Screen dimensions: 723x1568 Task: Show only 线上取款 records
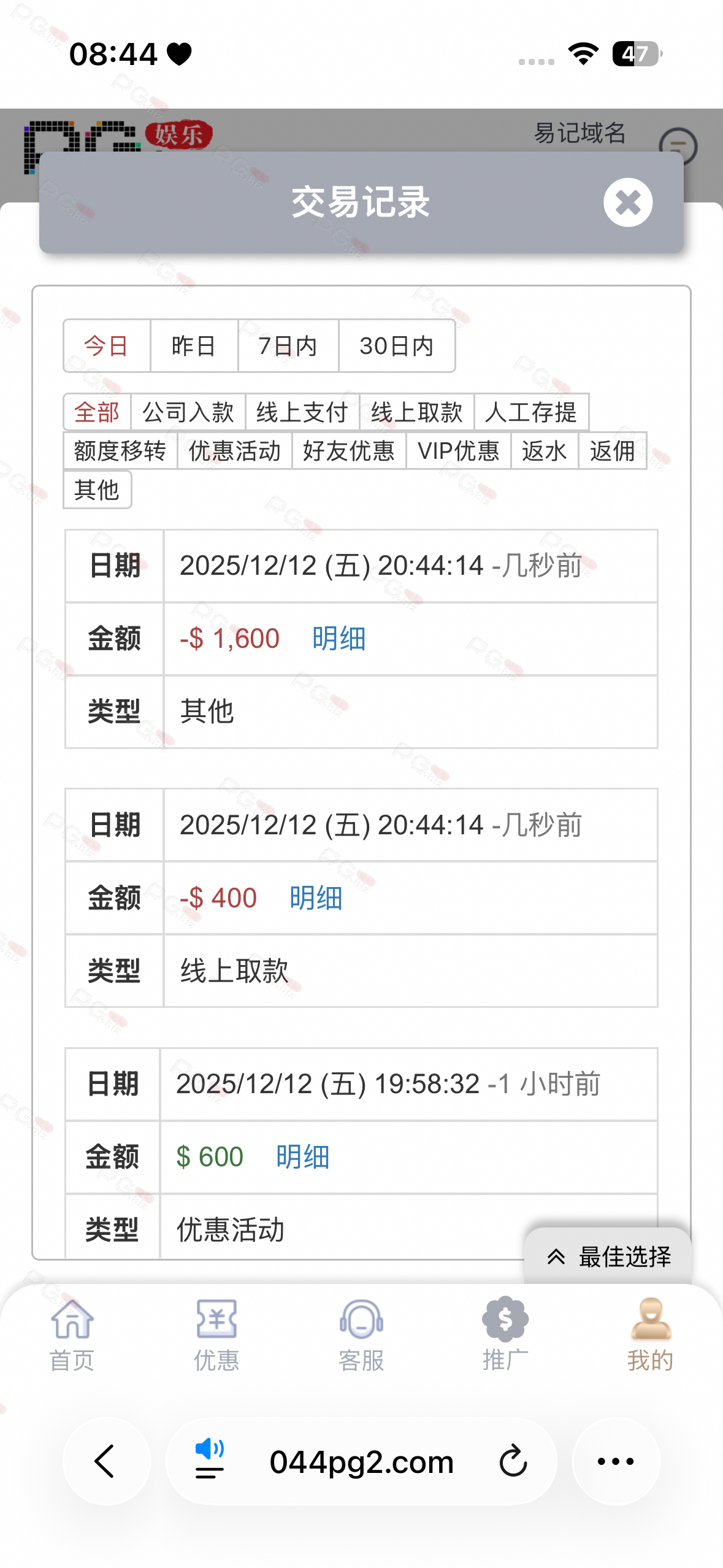pyautogui.click(x=416, y=412)
